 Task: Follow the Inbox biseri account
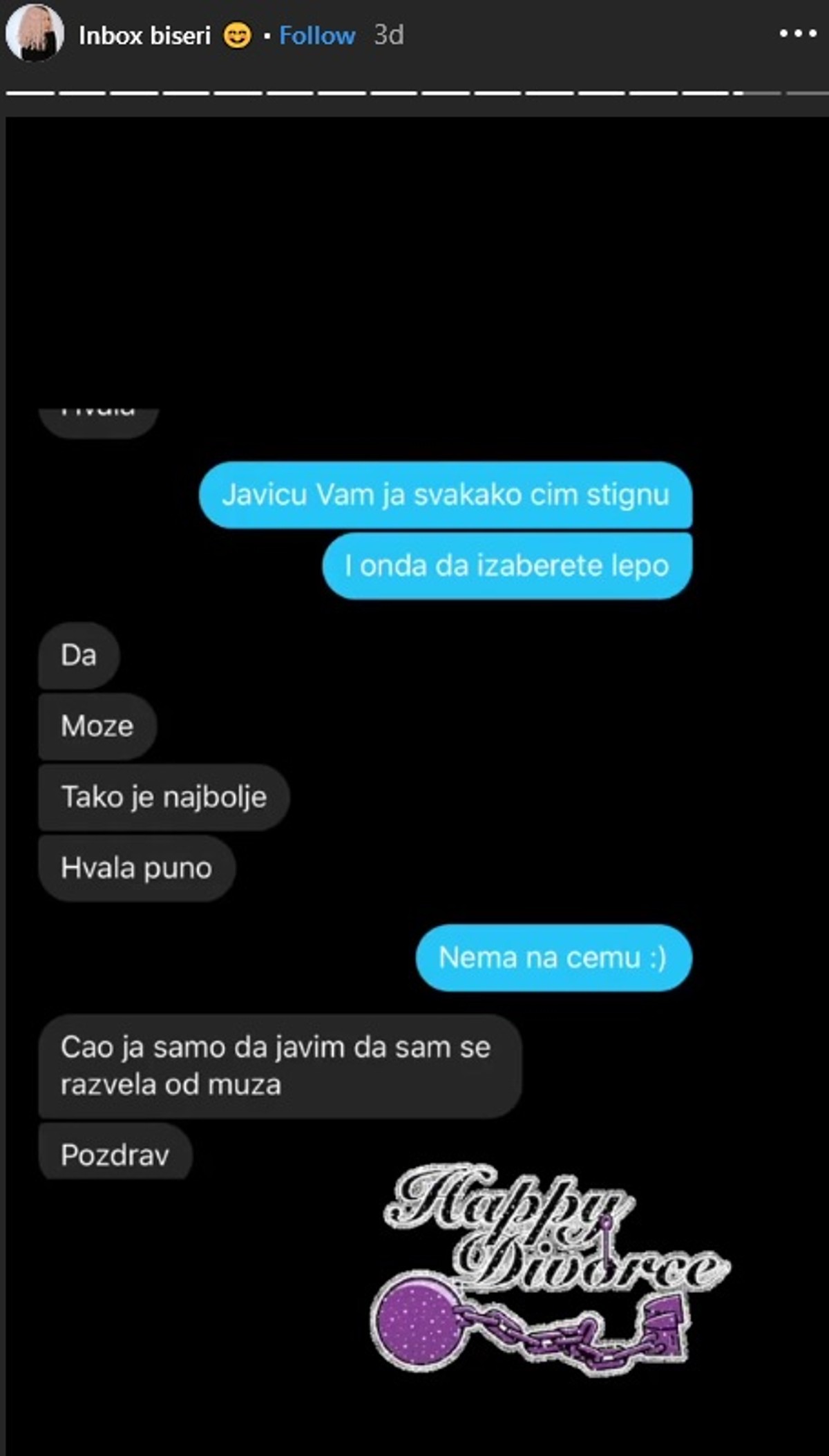pyautogui.click(x=317, y=35)
